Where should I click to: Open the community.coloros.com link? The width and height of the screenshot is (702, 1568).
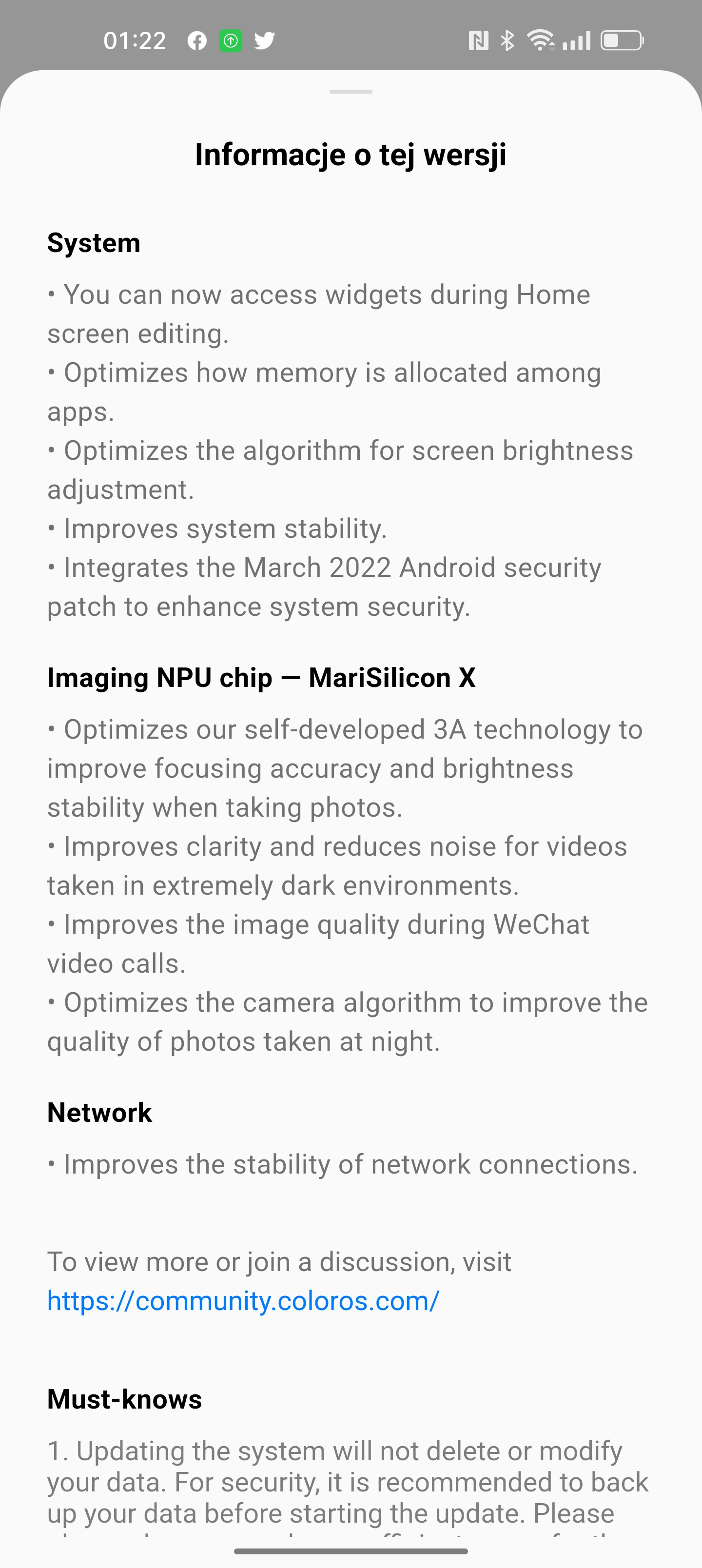click(x=243, y=1301)
